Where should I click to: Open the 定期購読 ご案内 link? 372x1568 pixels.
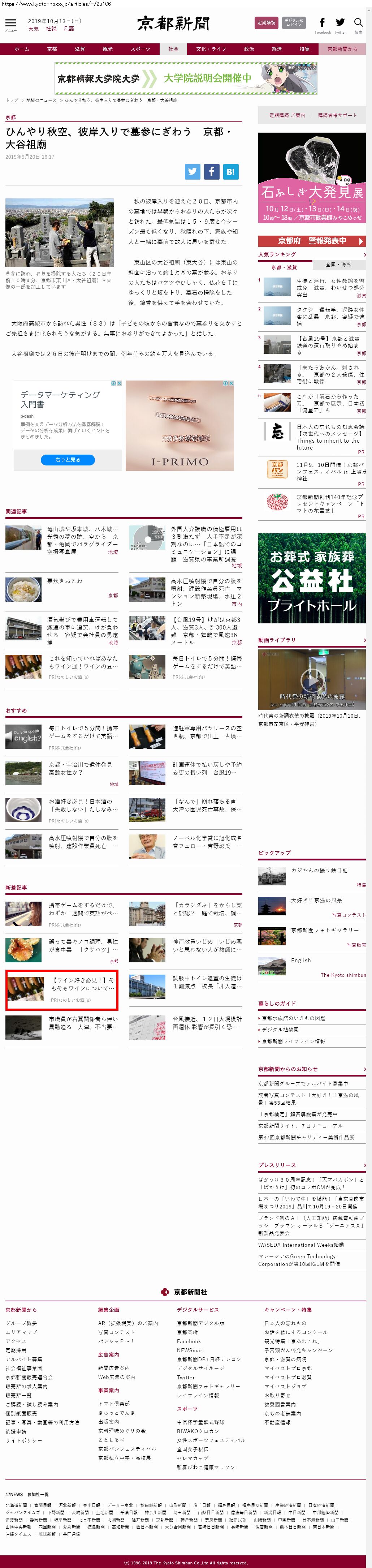coord(287,115)
